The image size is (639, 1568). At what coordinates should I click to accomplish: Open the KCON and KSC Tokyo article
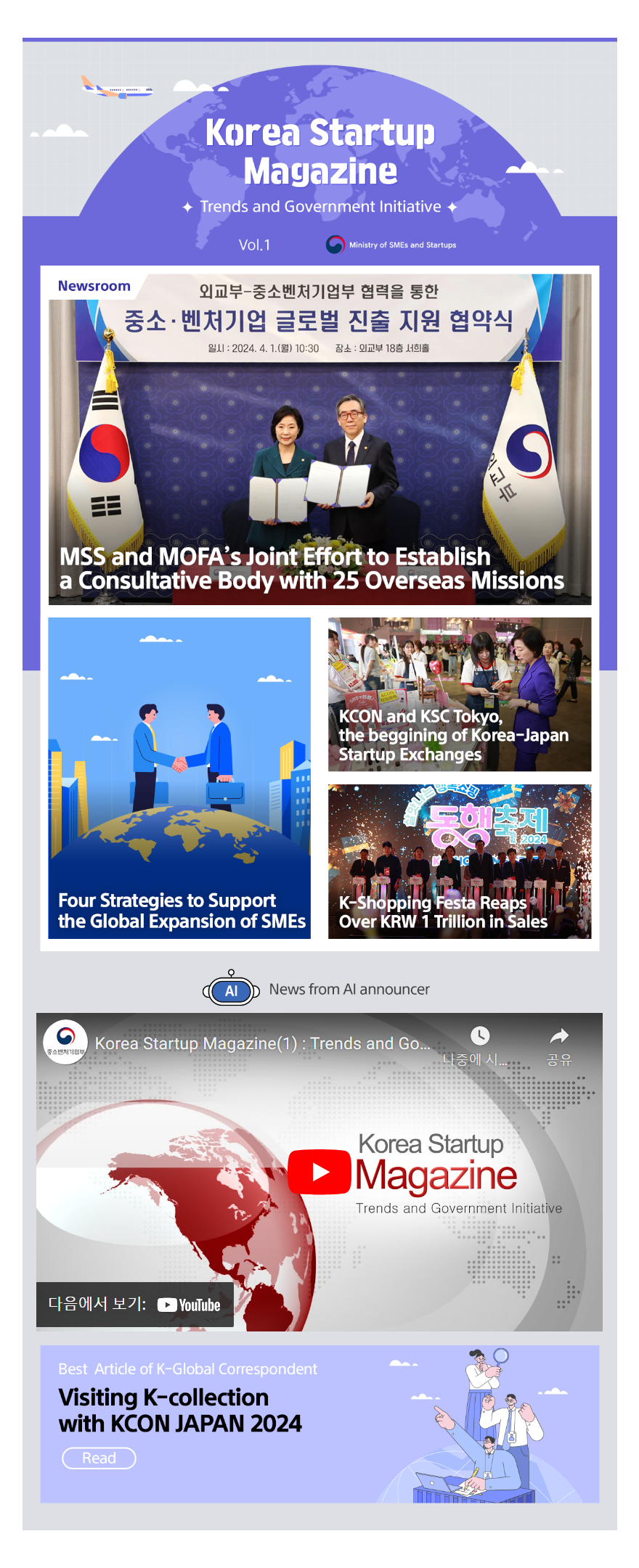click(x=459, y=694)
